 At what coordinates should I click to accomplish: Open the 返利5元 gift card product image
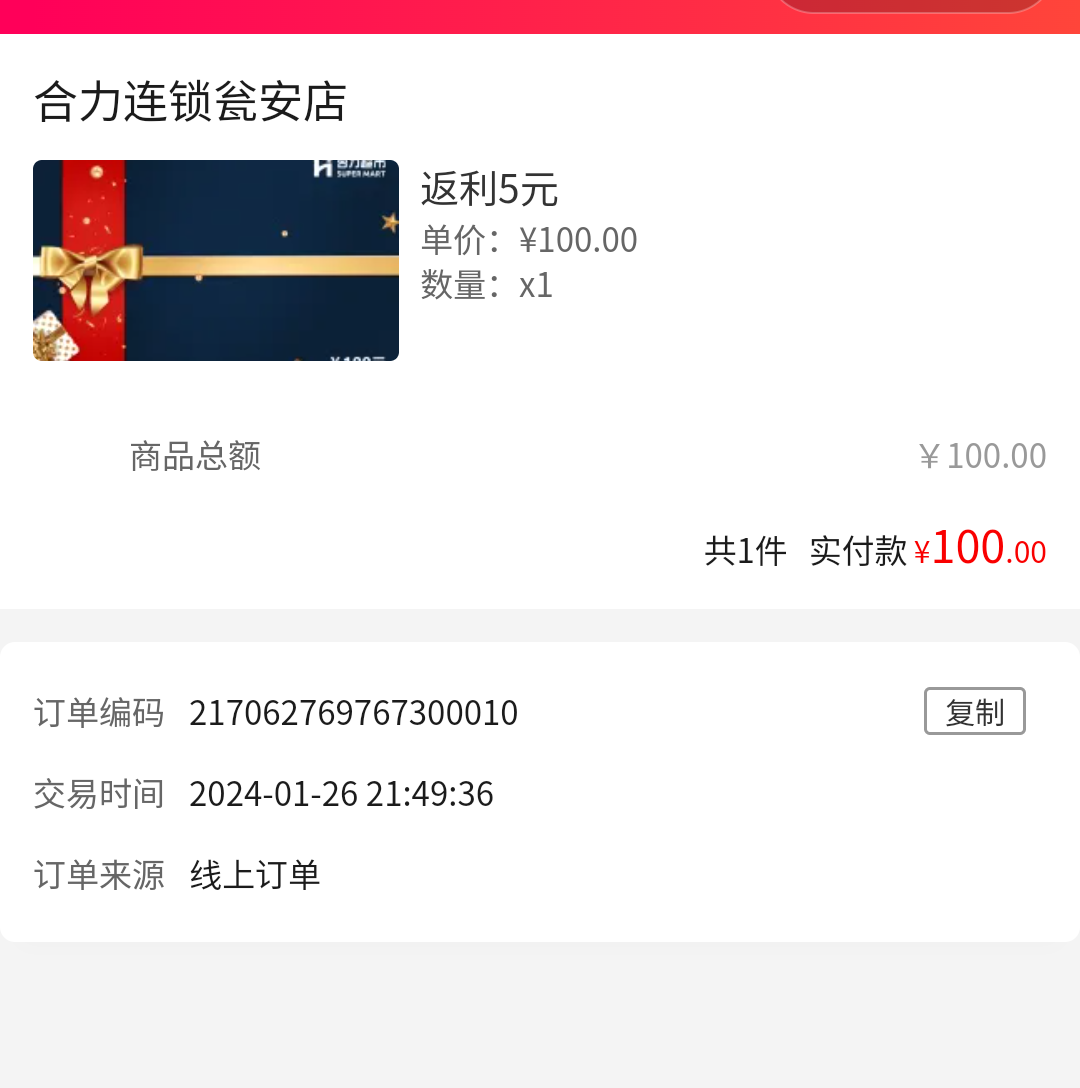(216, 260)
